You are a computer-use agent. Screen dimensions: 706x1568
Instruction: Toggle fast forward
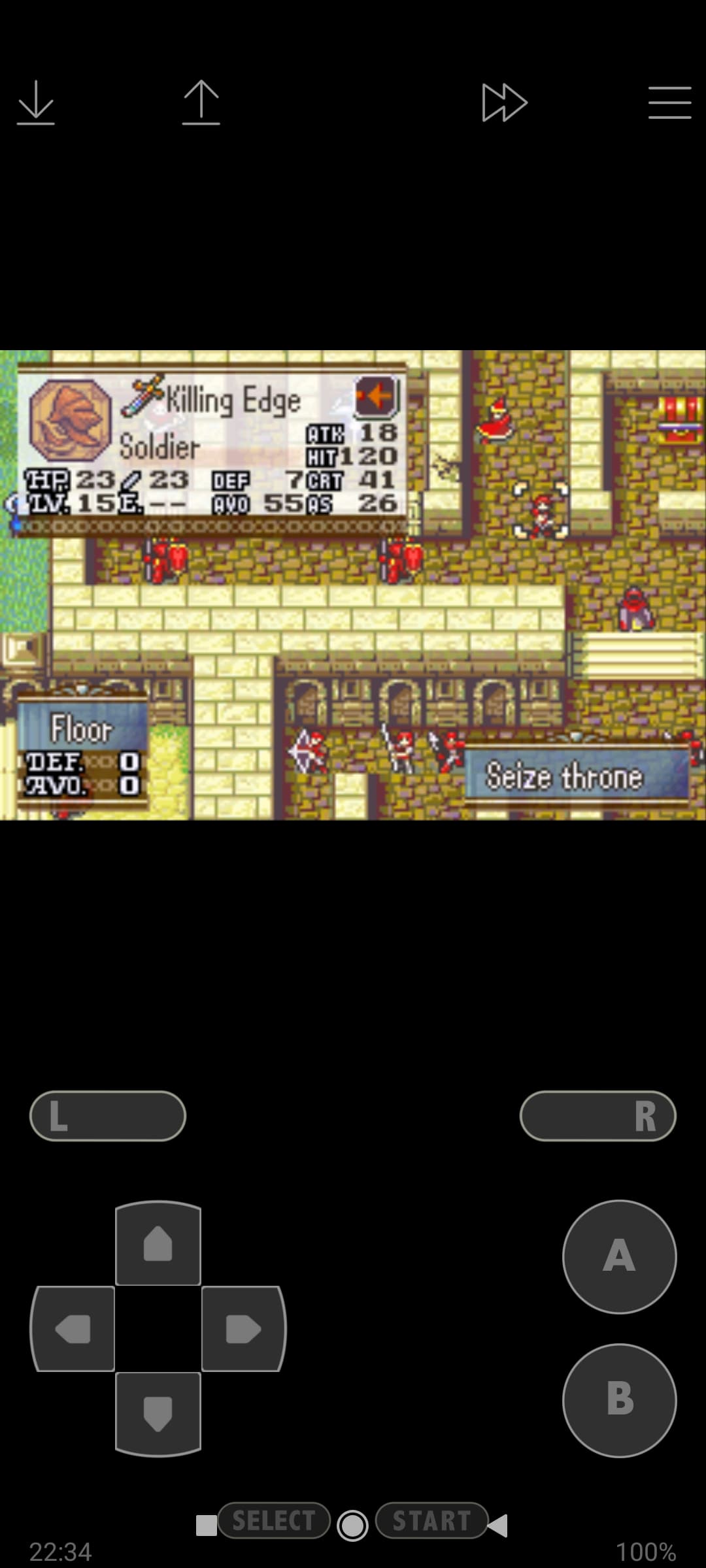click(504, 103)
